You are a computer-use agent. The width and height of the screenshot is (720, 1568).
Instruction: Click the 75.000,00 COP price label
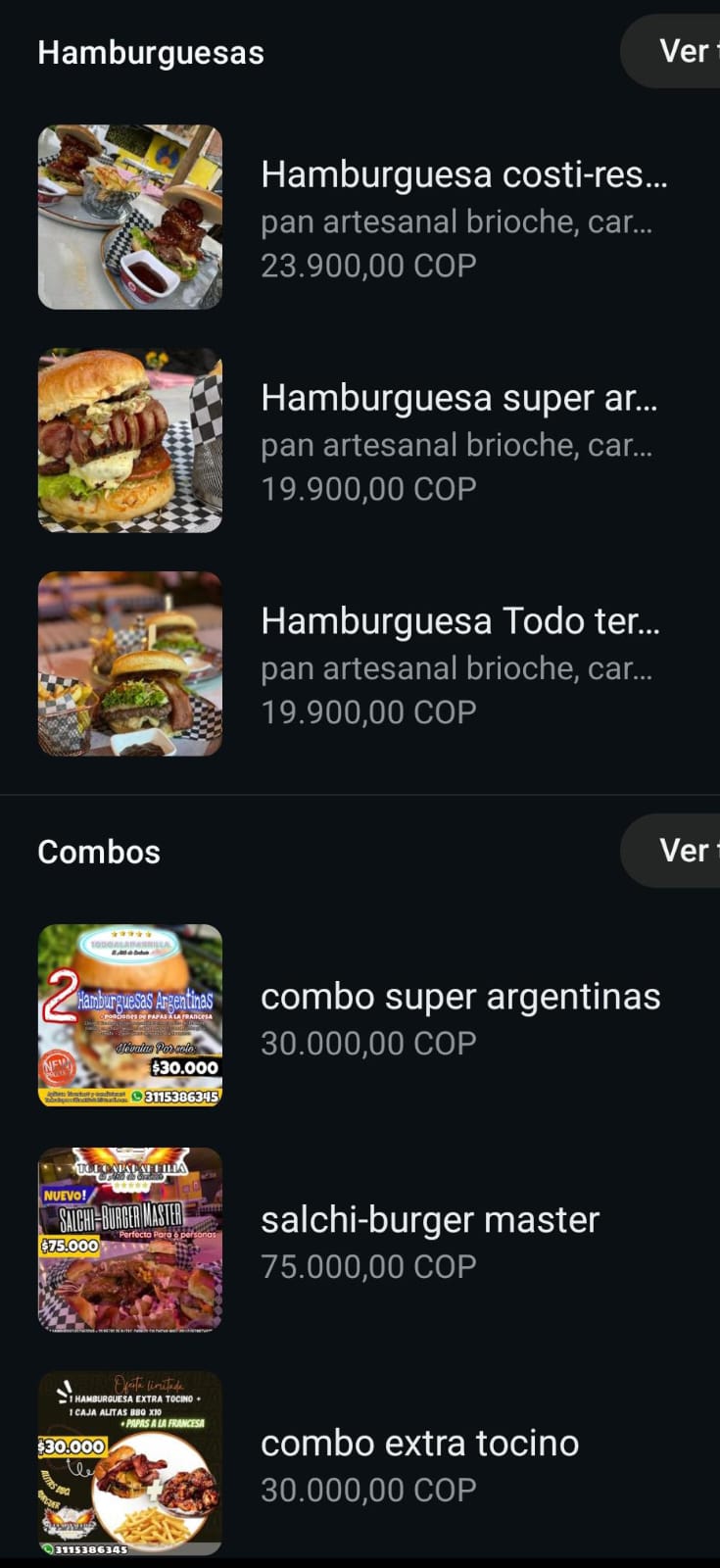click(367, 1265)
